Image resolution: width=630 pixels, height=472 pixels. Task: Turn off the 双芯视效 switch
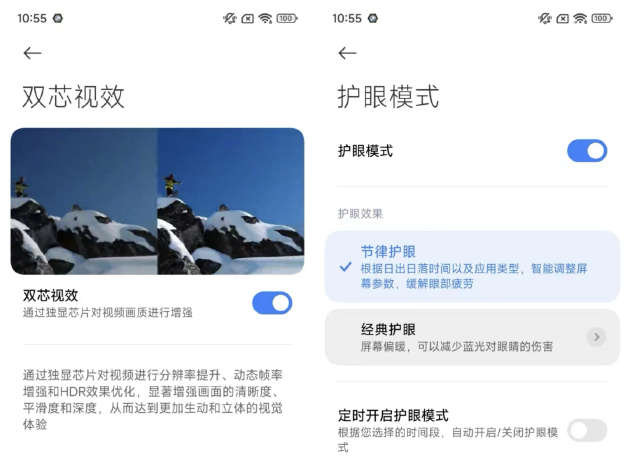pos(272,303)
